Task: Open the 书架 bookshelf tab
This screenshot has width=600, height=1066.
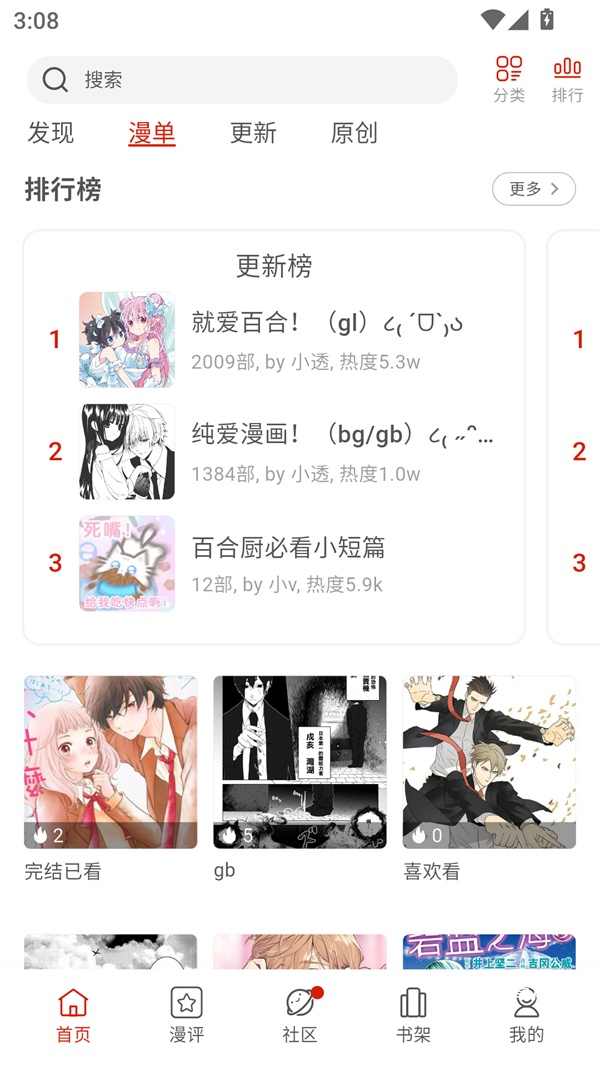Action: tap(413, 1015)
